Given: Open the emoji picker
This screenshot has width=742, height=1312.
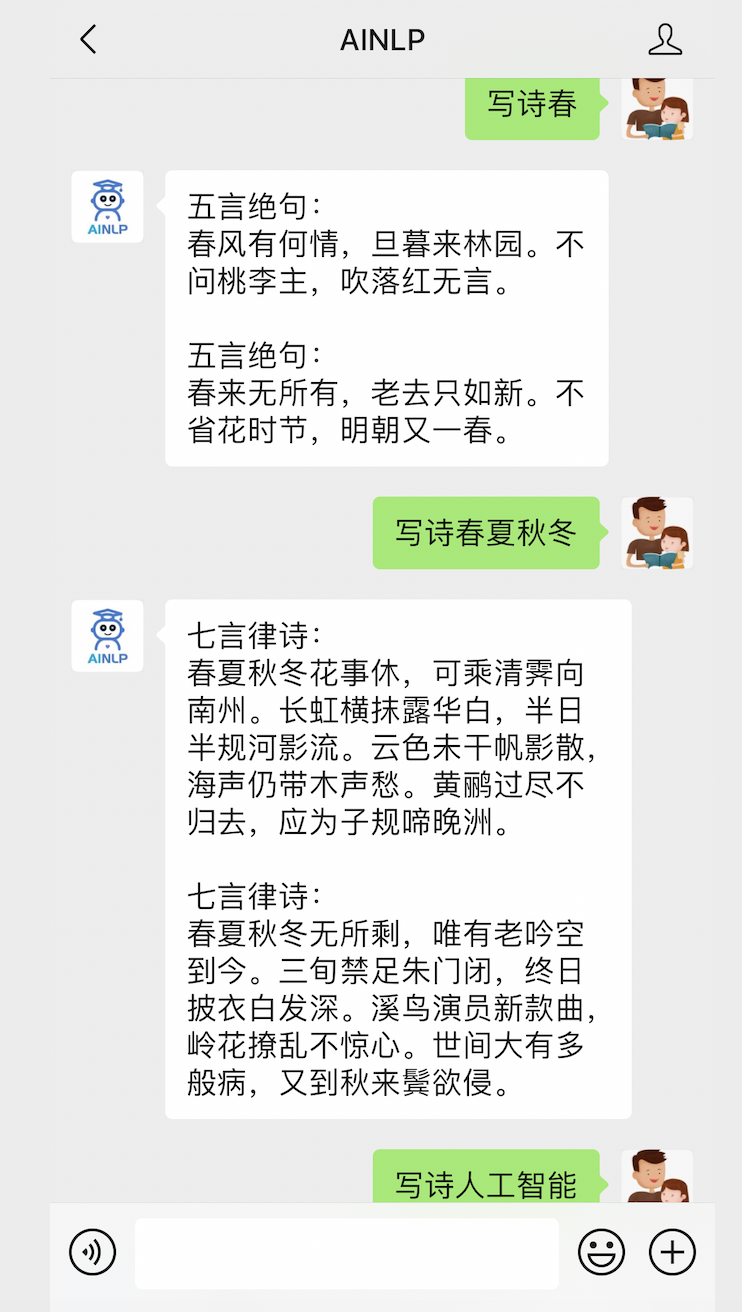Looking at the screenshot, I should [x=601, y=1252].
